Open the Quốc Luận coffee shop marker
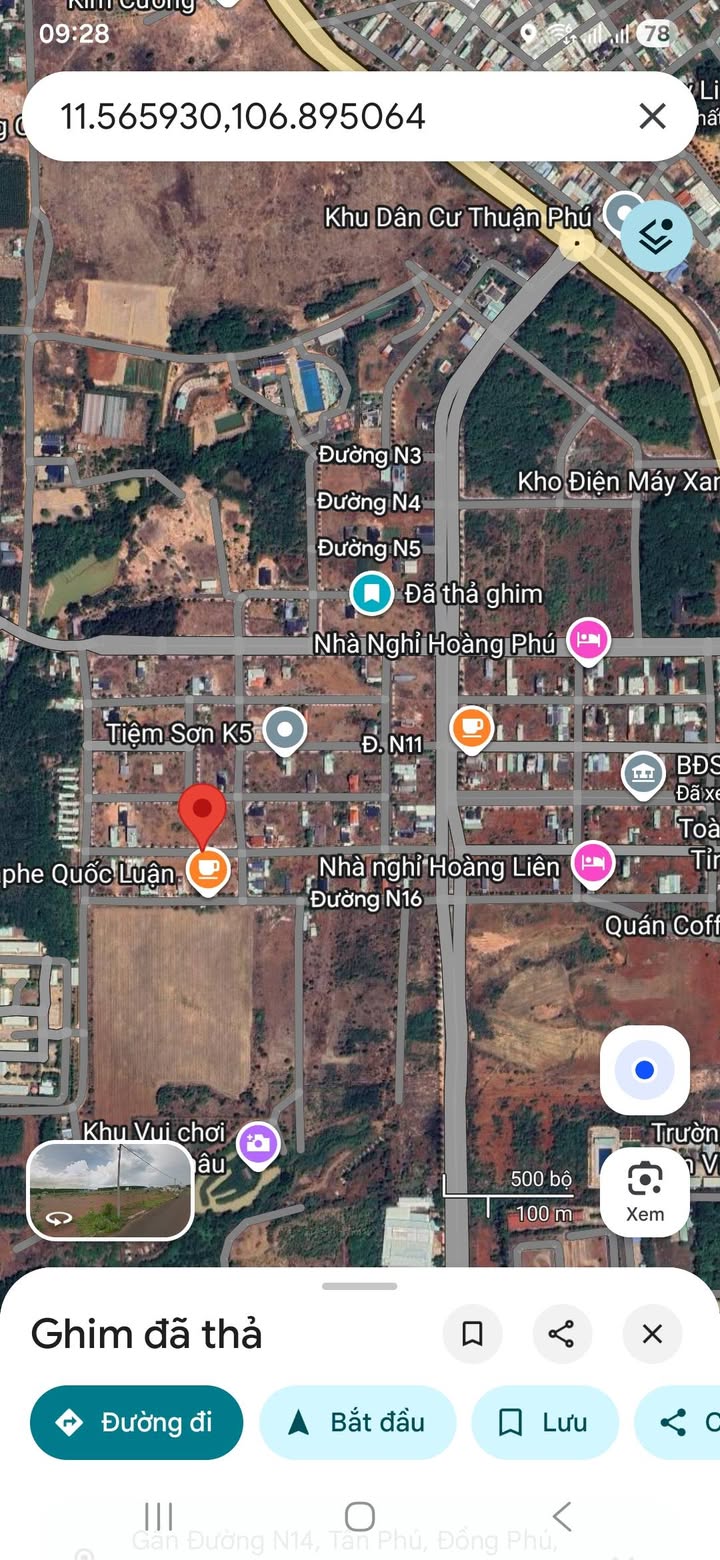This screenshot has width=720, height=1560. click(x=207, y=870)
